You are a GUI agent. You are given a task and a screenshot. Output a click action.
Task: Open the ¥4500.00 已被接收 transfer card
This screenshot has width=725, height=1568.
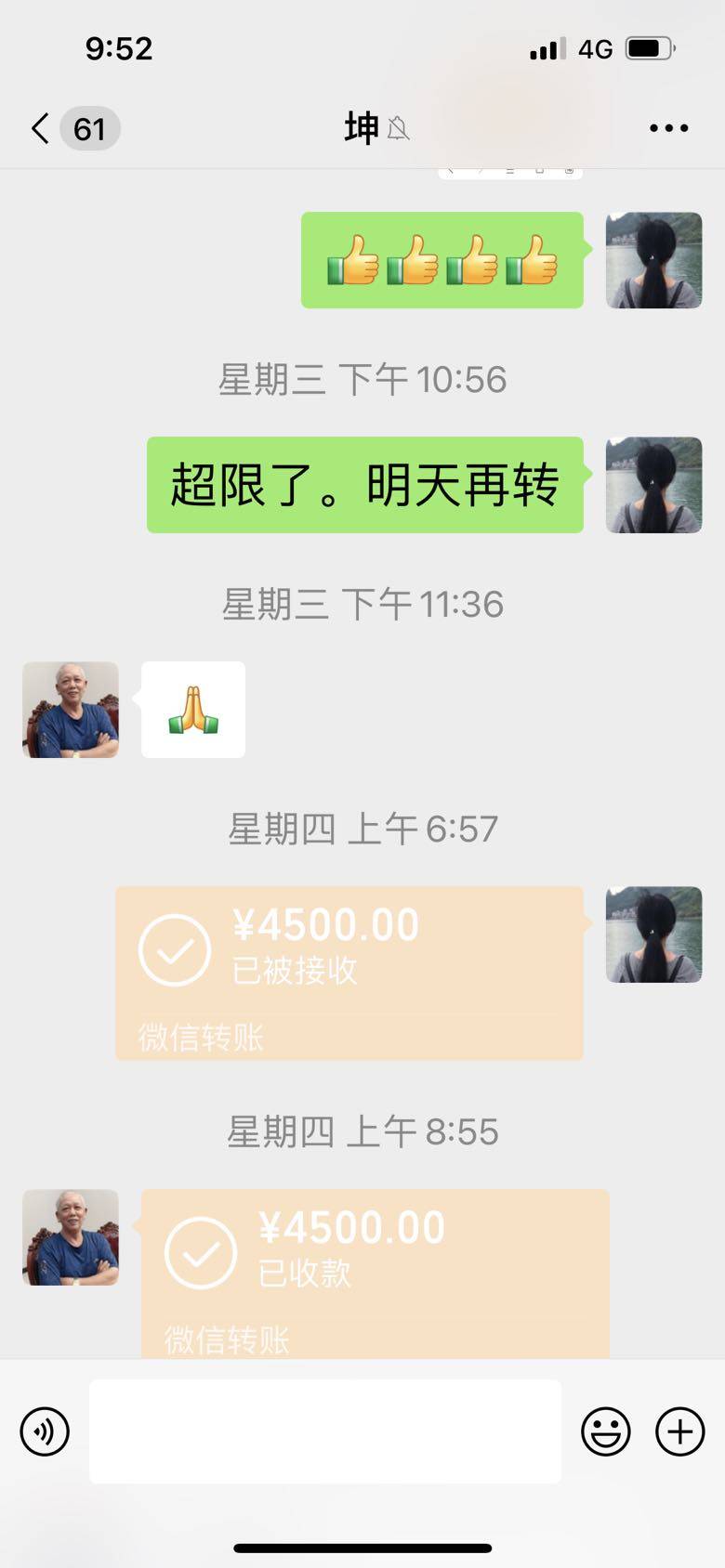click(x=349, y=972)
